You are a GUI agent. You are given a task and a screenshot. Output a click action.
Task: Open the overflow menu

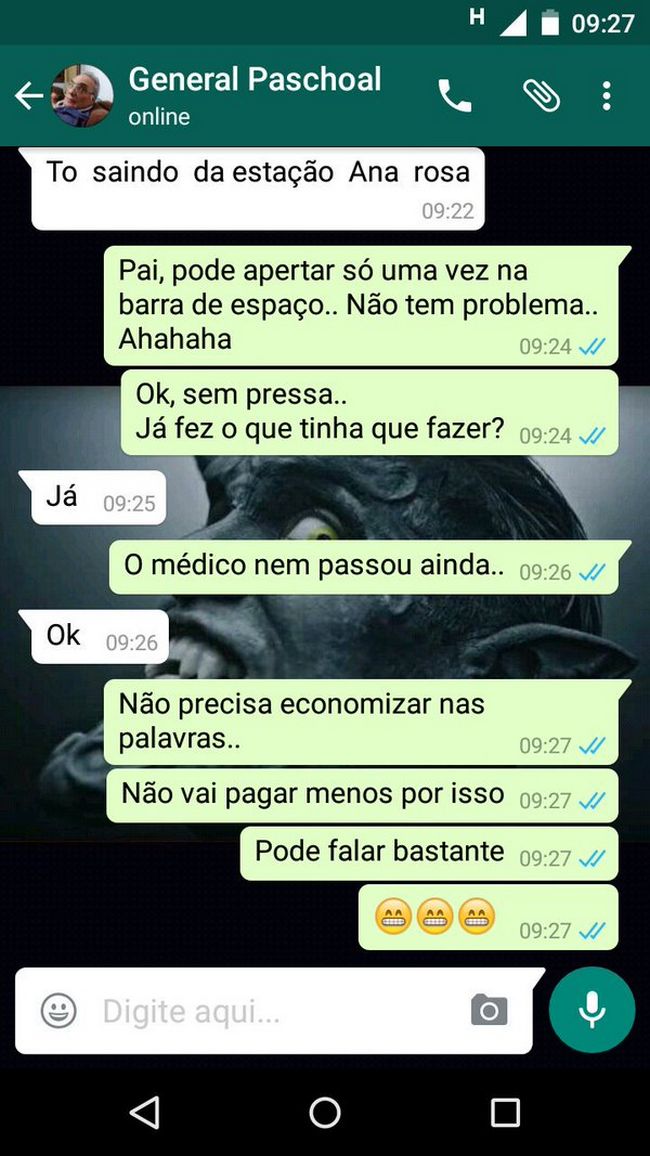point(606,96)
